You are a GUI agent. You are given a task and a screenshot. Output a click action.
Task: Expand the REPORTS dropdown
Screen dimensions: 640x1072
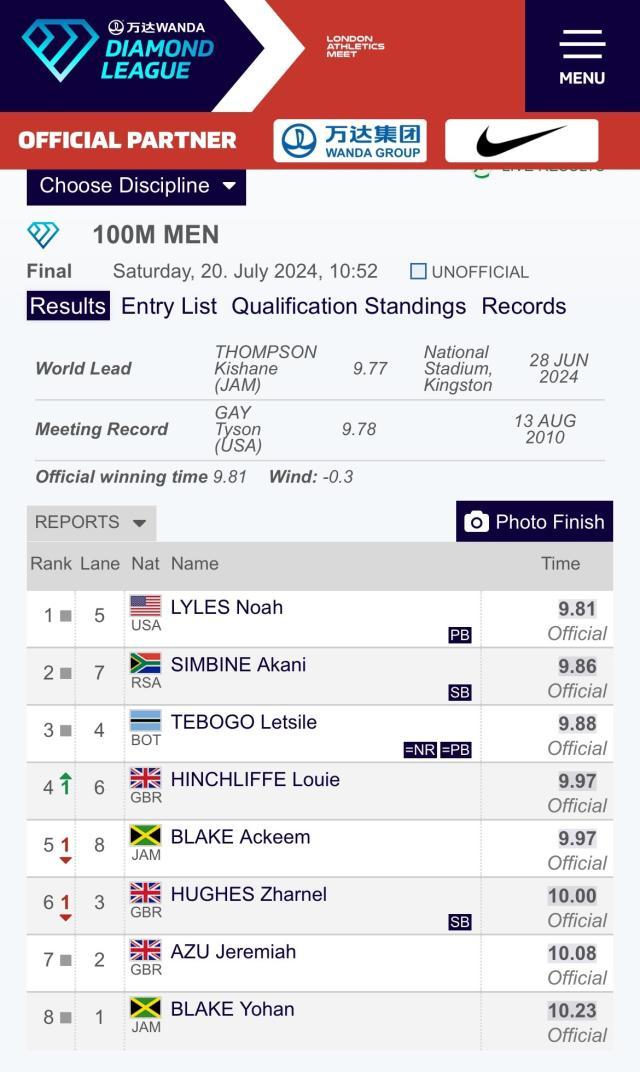tap(91, 522)
